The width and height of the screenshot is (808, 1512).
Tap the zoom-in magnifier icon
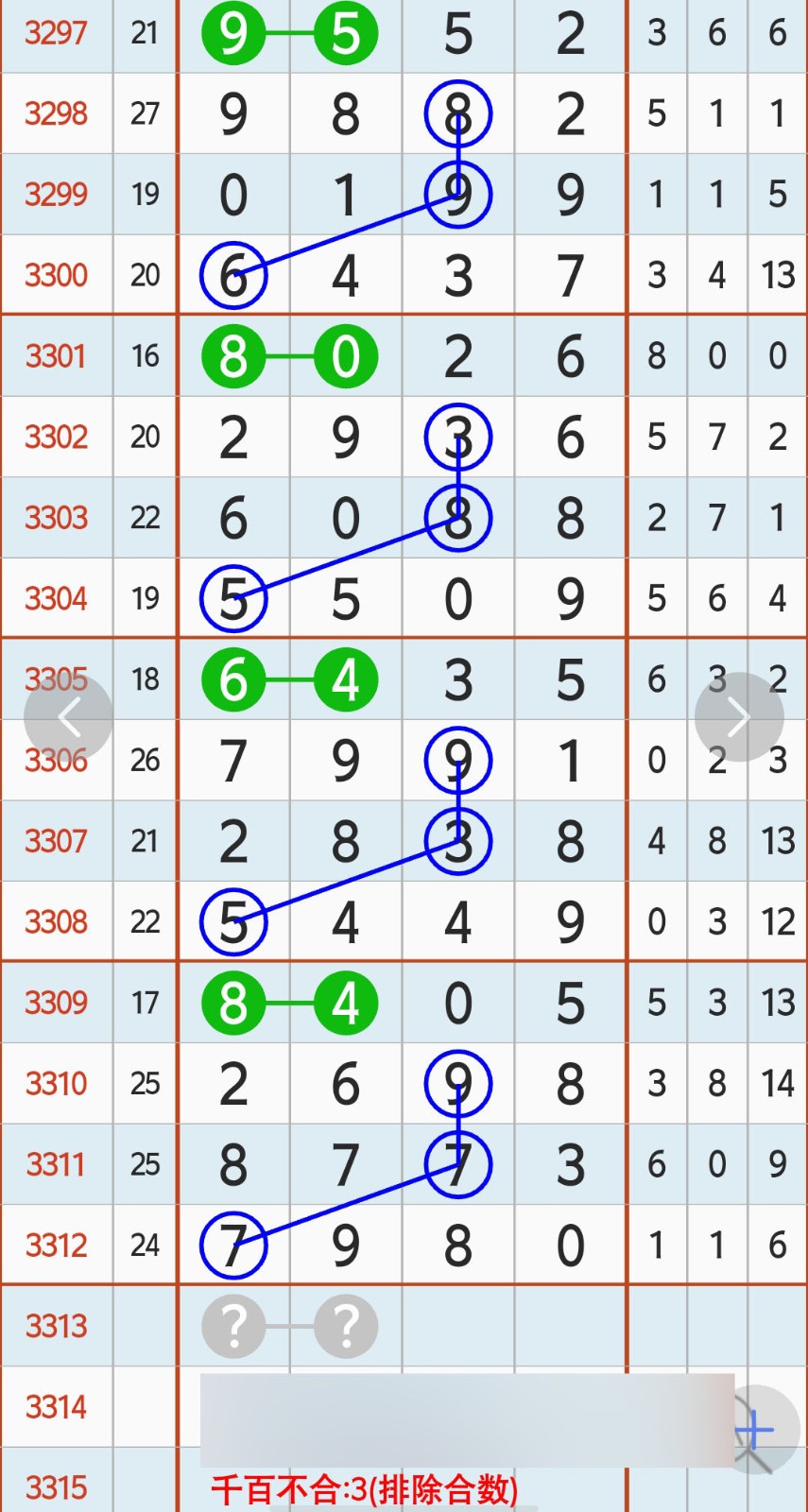pos(758,1430)
